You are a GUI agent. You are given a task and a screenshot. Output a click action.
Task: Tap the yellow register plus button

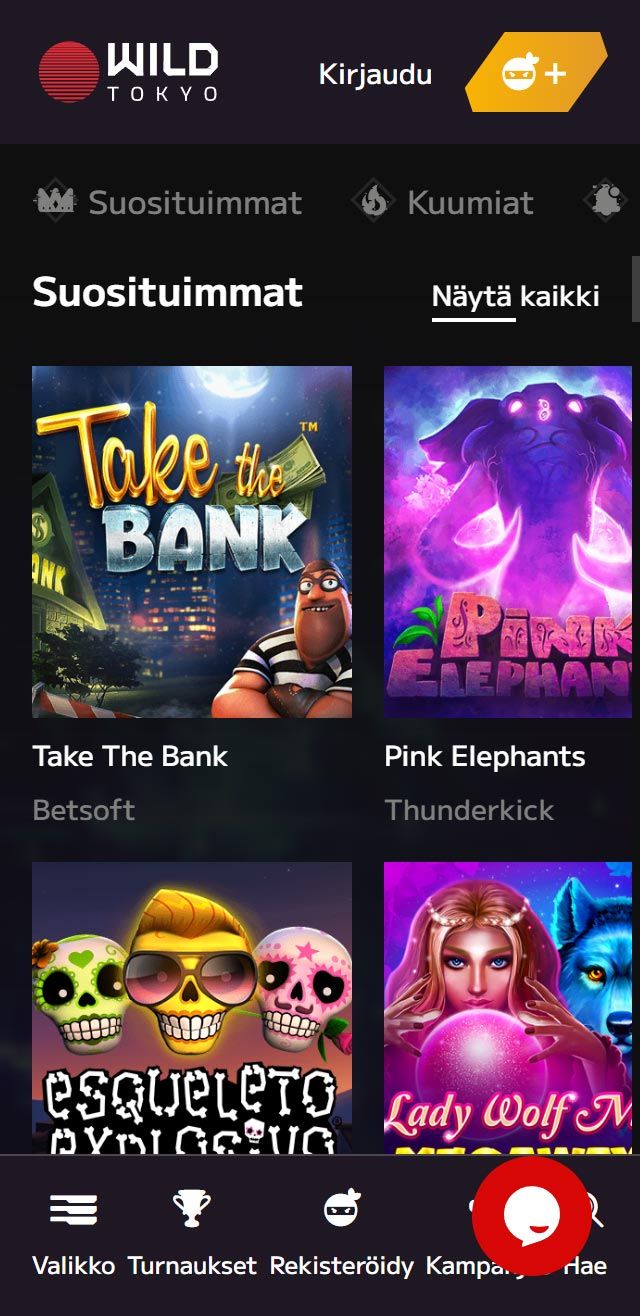point(535,73)
